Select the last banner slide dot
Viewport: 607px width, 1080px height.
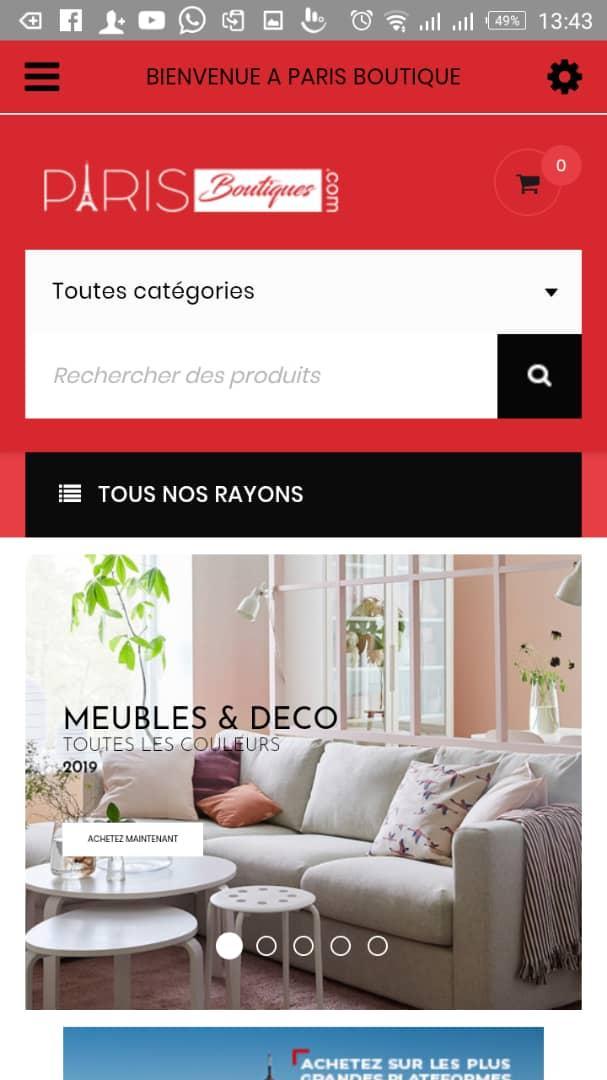click(x=377, y=946)
